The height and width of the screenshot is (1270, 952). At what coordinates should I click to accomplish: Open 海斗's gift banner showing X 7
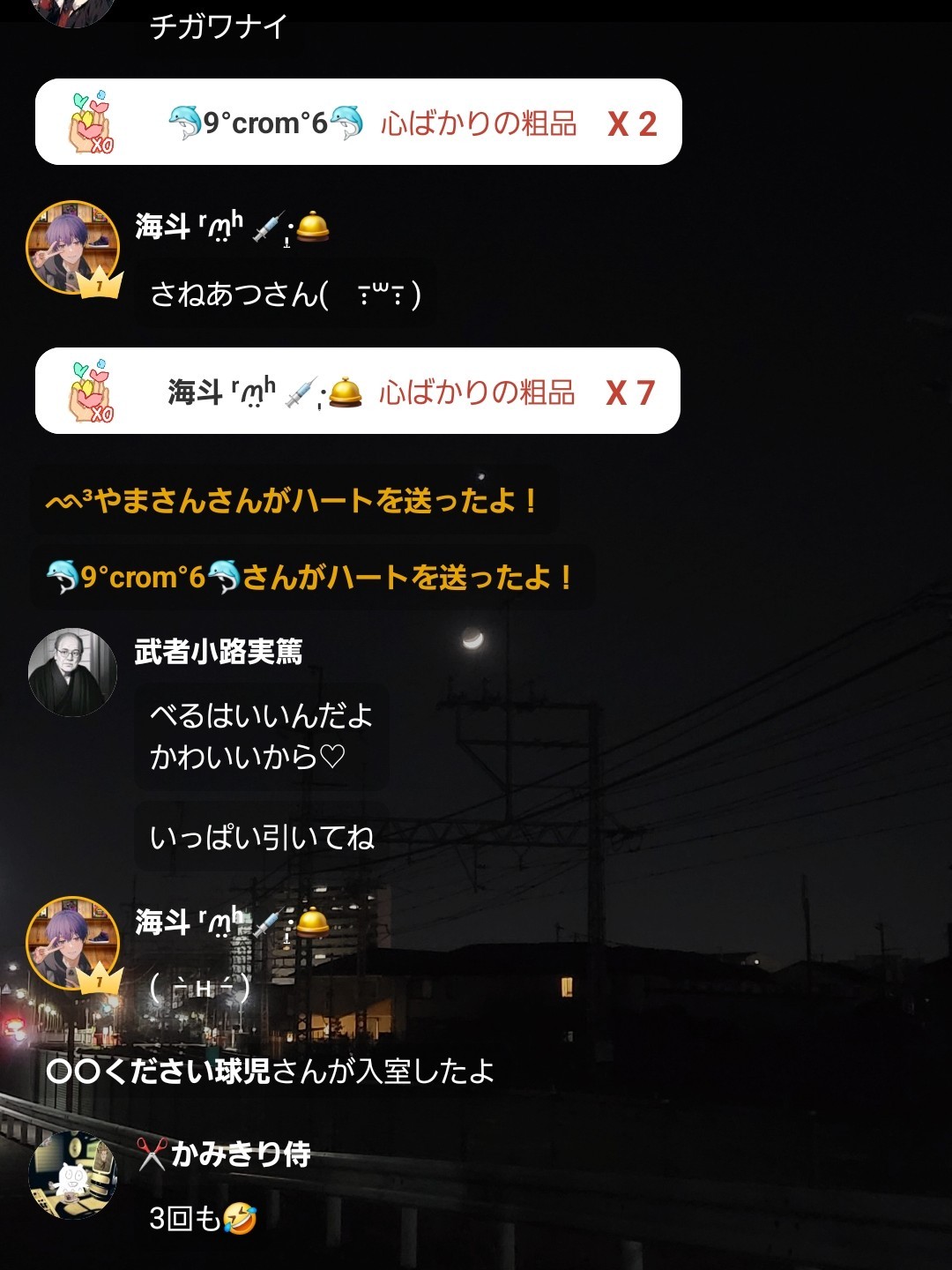[x=358, y=391]
